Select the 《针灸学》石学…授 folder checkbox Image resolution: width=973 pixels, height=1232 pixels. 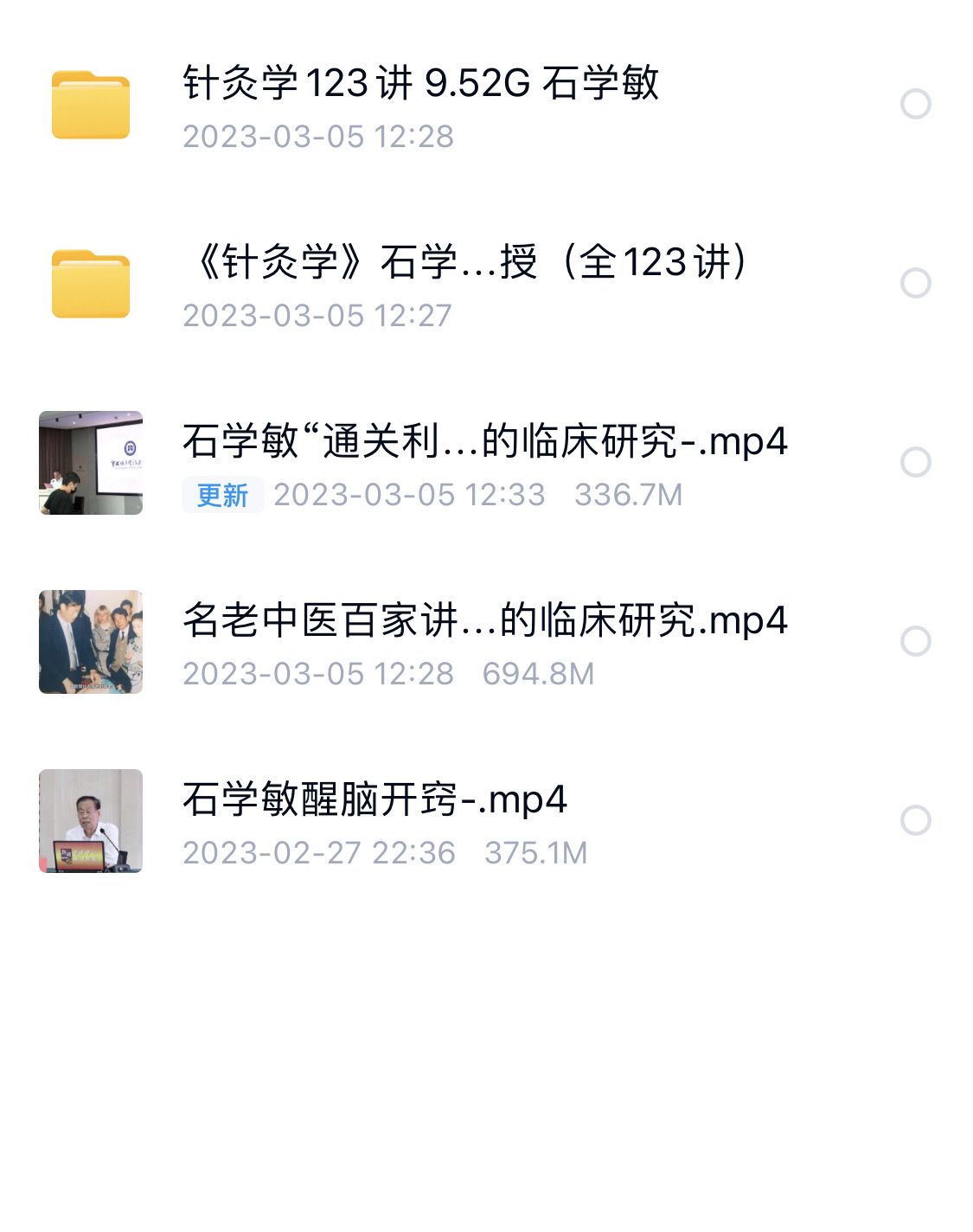(x=915, y=283)
